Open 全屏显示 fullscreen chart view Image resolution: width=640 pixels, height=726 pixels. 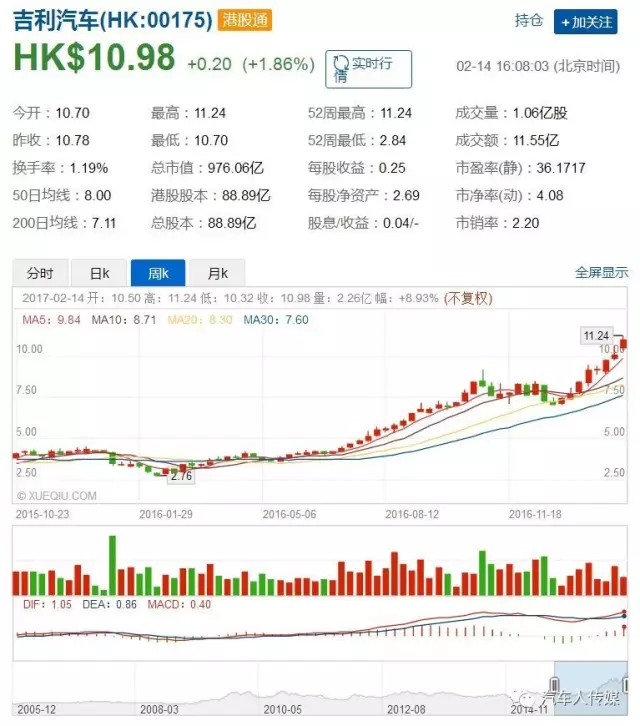601,272
